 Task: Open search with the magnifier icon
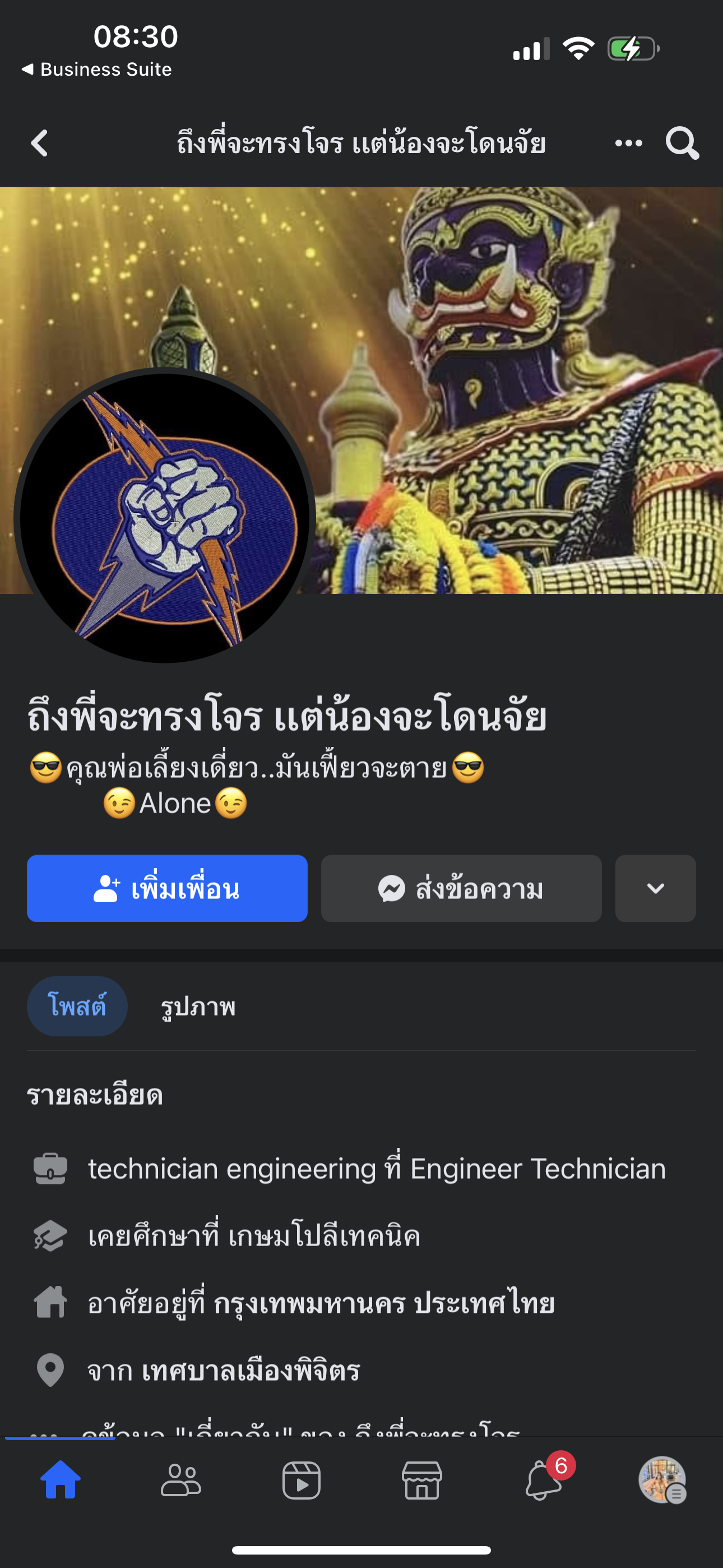(x=682, y=144)
